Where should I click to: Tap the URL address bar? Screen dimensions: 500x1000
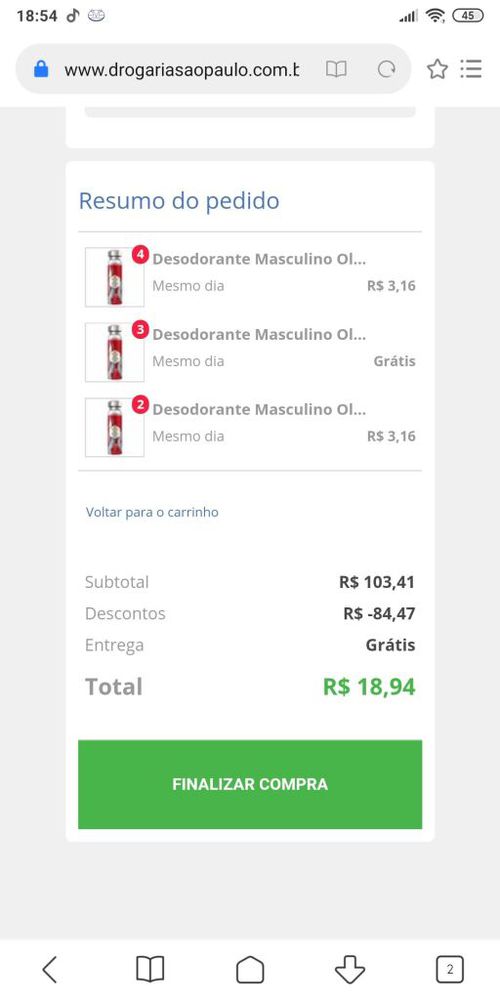(182, 70)
